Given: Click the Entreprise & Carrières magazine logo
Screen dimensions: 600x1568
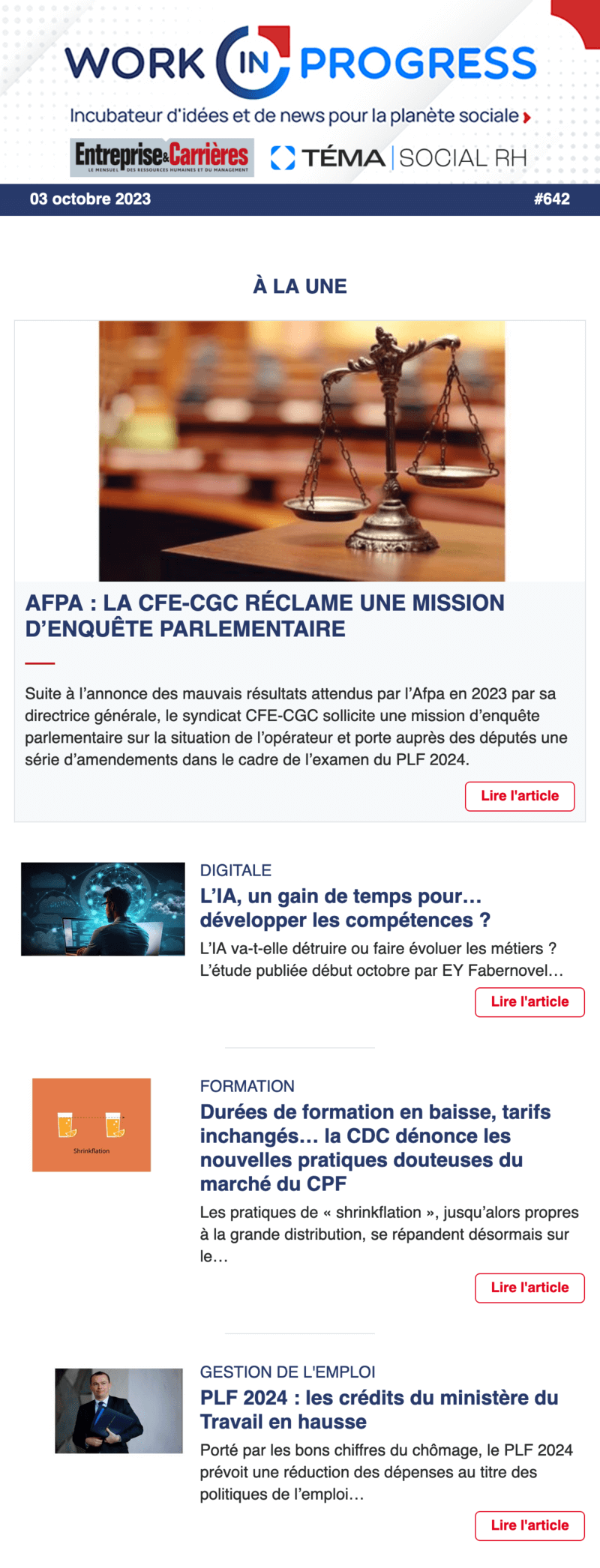Looking at the screenshot, I should [x=160, y=155].
